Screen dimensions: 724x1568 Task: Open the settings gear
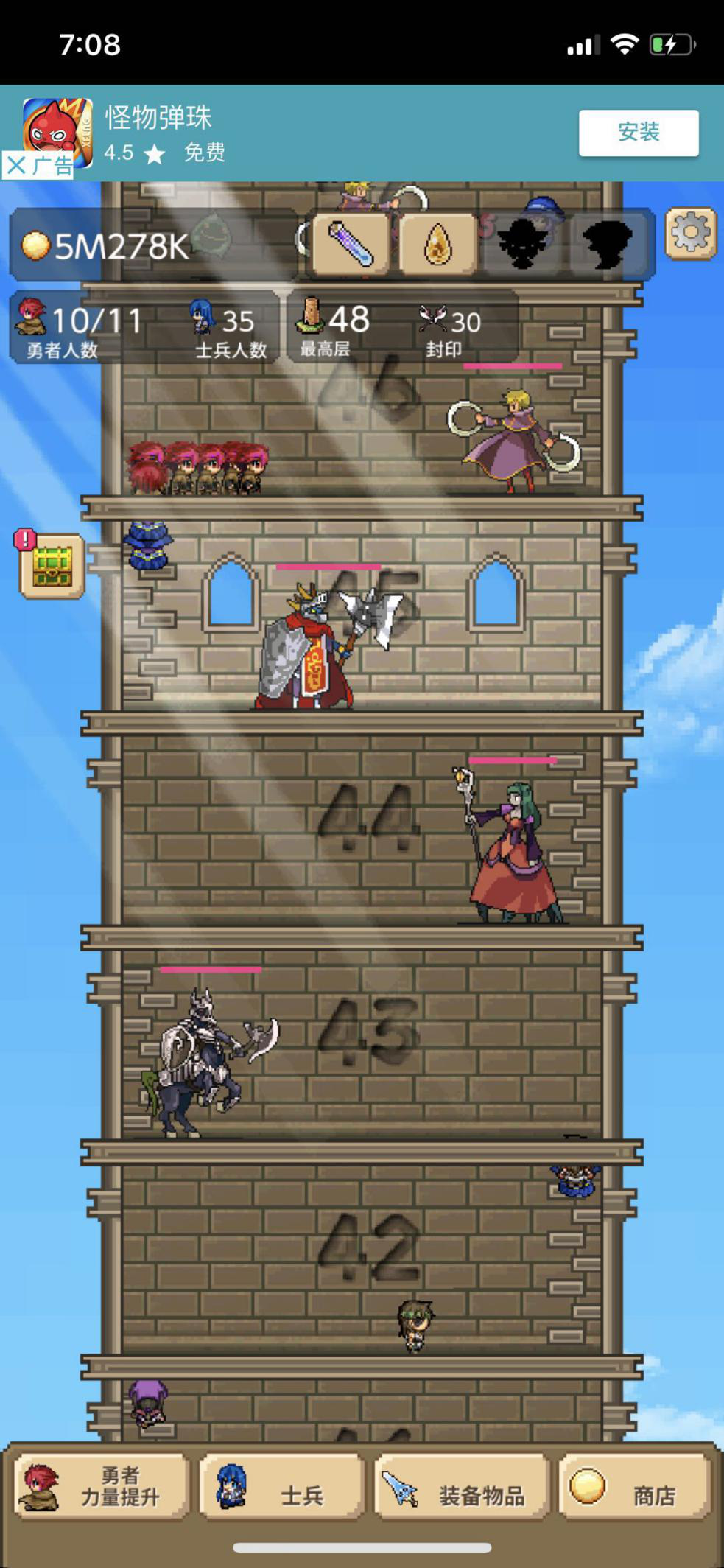(x=690, y=234)
